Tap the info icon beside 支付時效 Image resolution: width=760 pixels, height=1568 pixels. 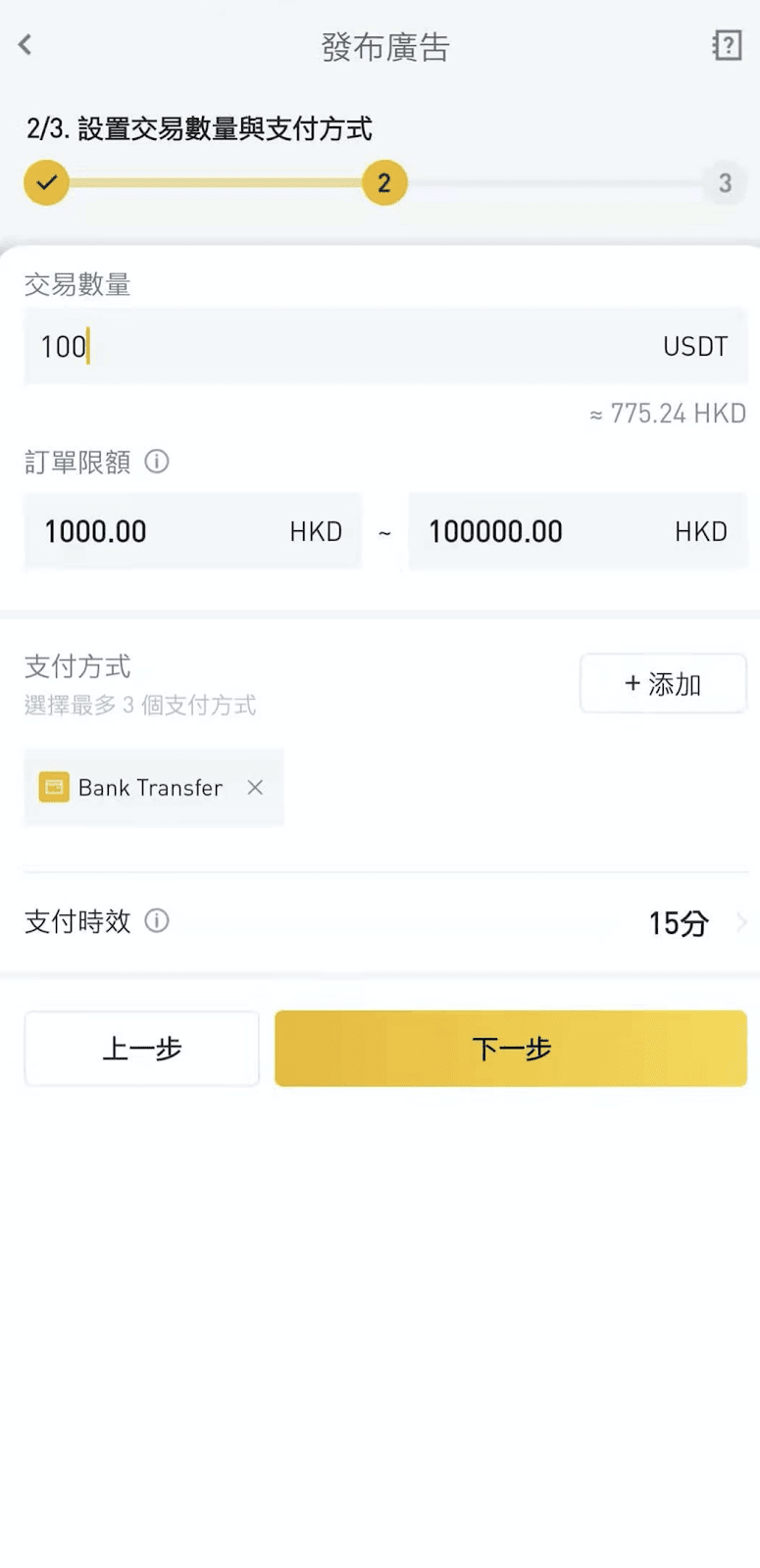click(x=157, y=920)
